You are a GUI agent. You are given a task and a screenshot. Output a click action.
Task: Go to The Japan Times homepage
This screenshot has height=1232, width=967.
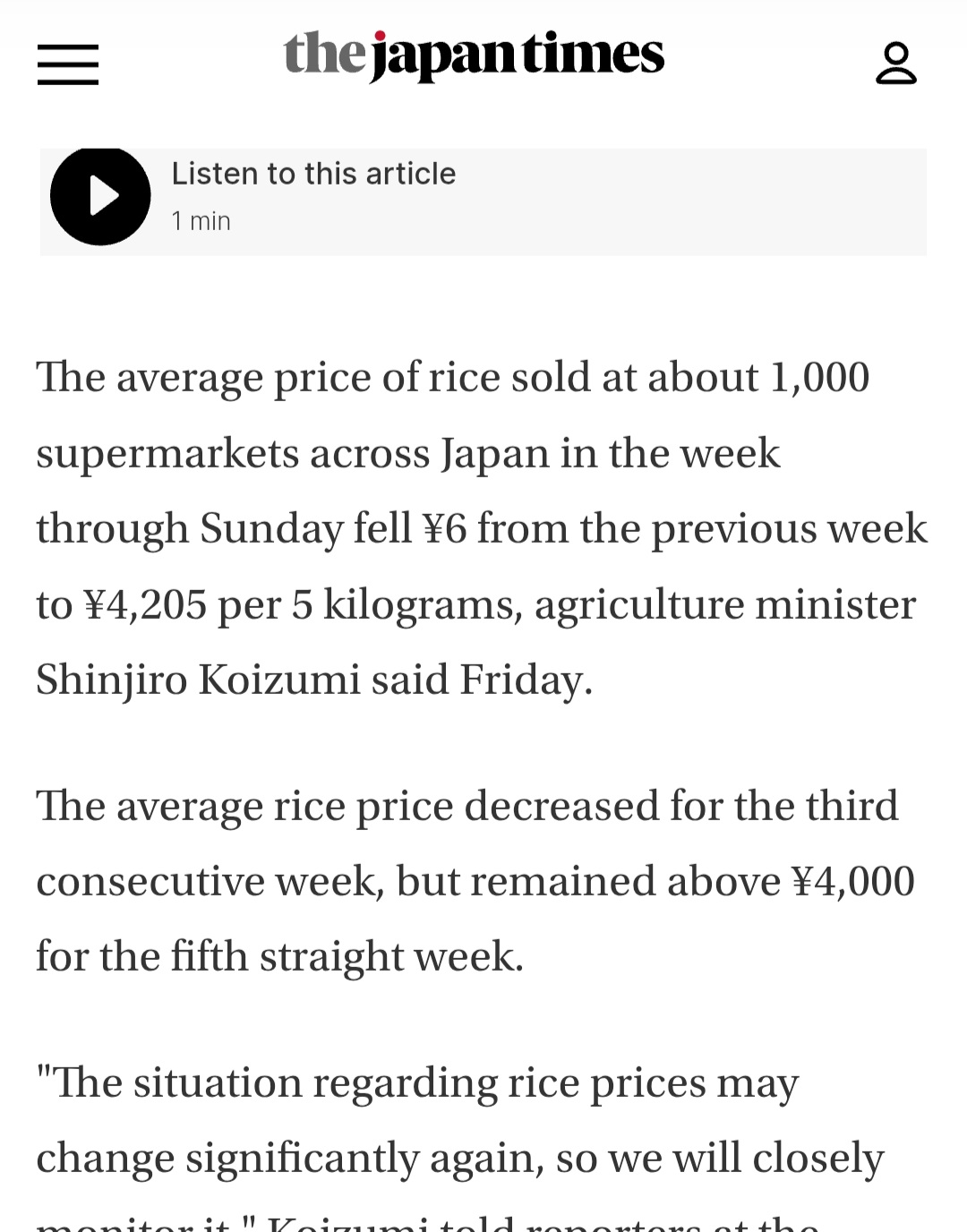click(x=474, y=56)
